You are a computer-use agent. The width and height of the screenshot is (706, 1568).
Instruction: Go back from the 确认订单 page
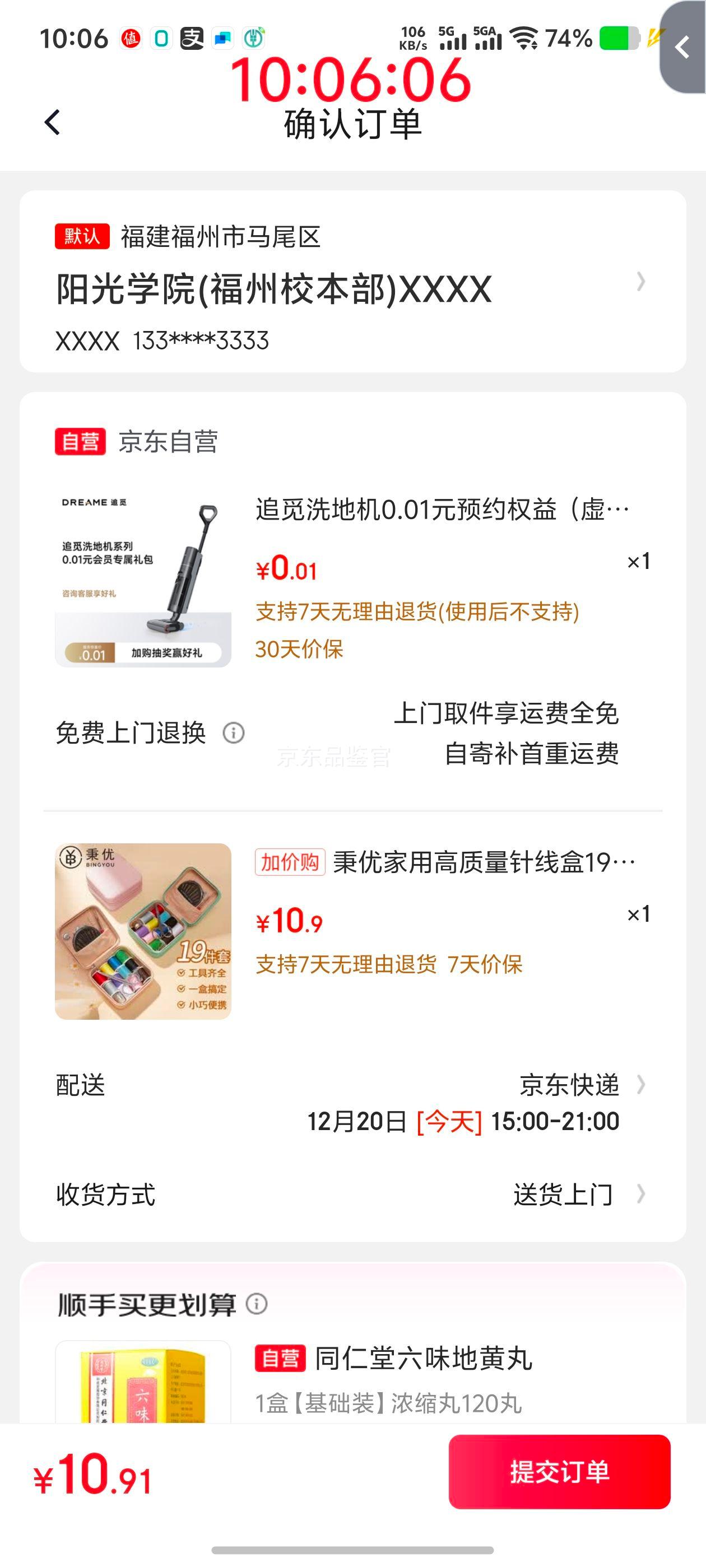[x=53, y=122]
